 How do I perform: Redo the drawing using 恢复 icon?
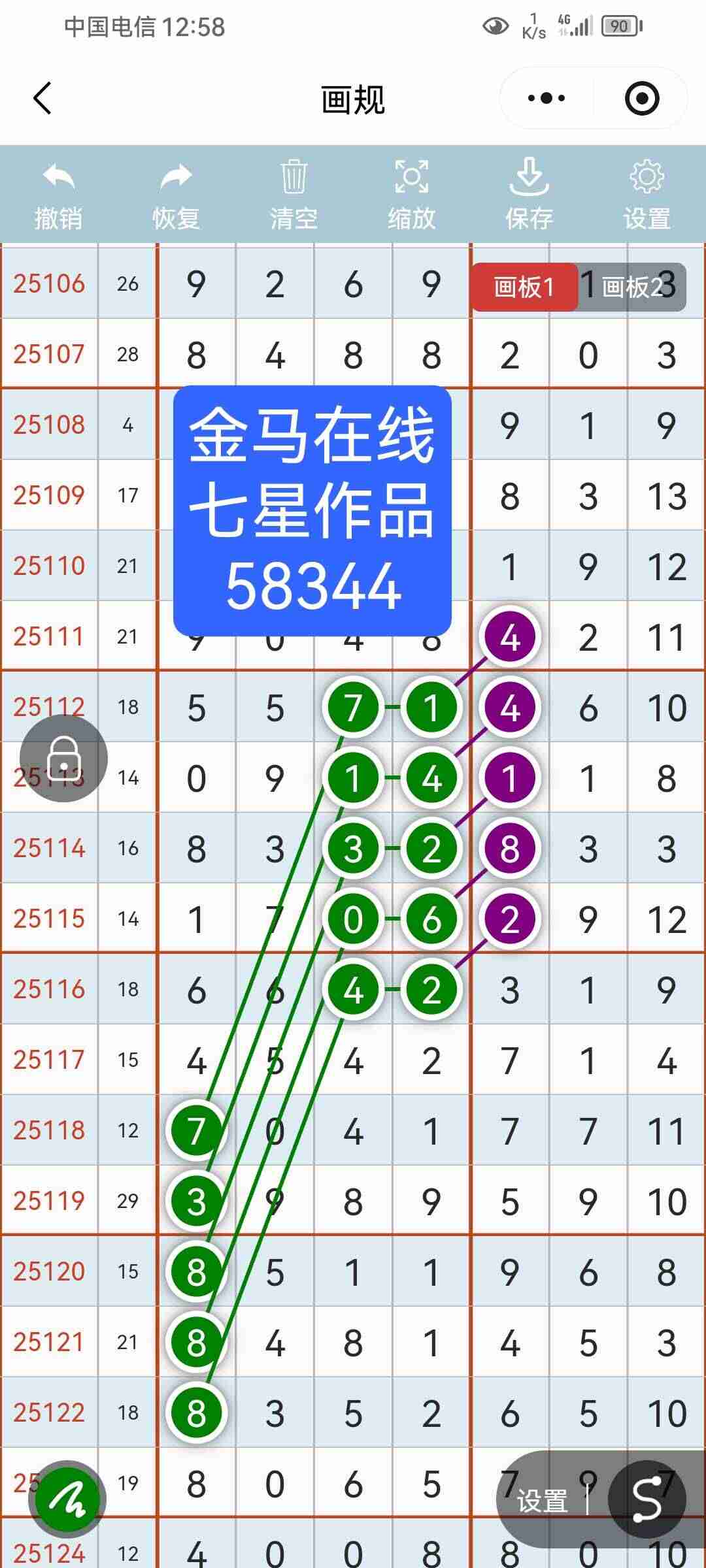pyautogui.click(x=176, y=193)
